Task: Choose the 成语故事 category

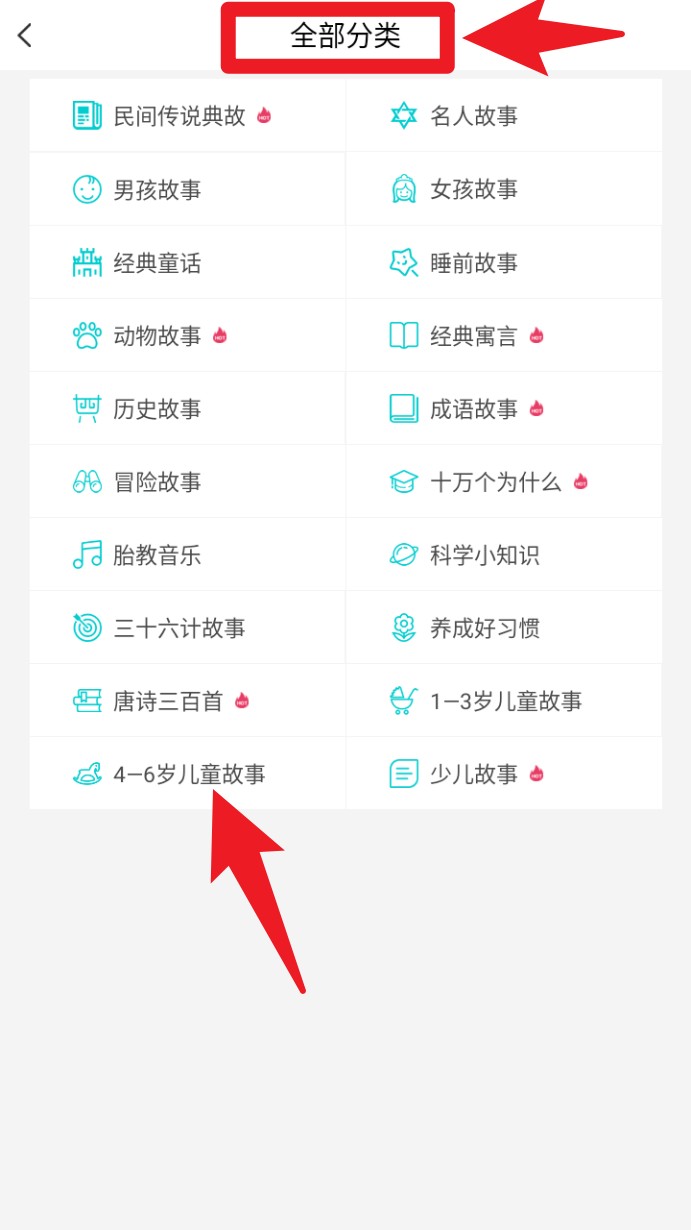Action: tap(474, 409)
